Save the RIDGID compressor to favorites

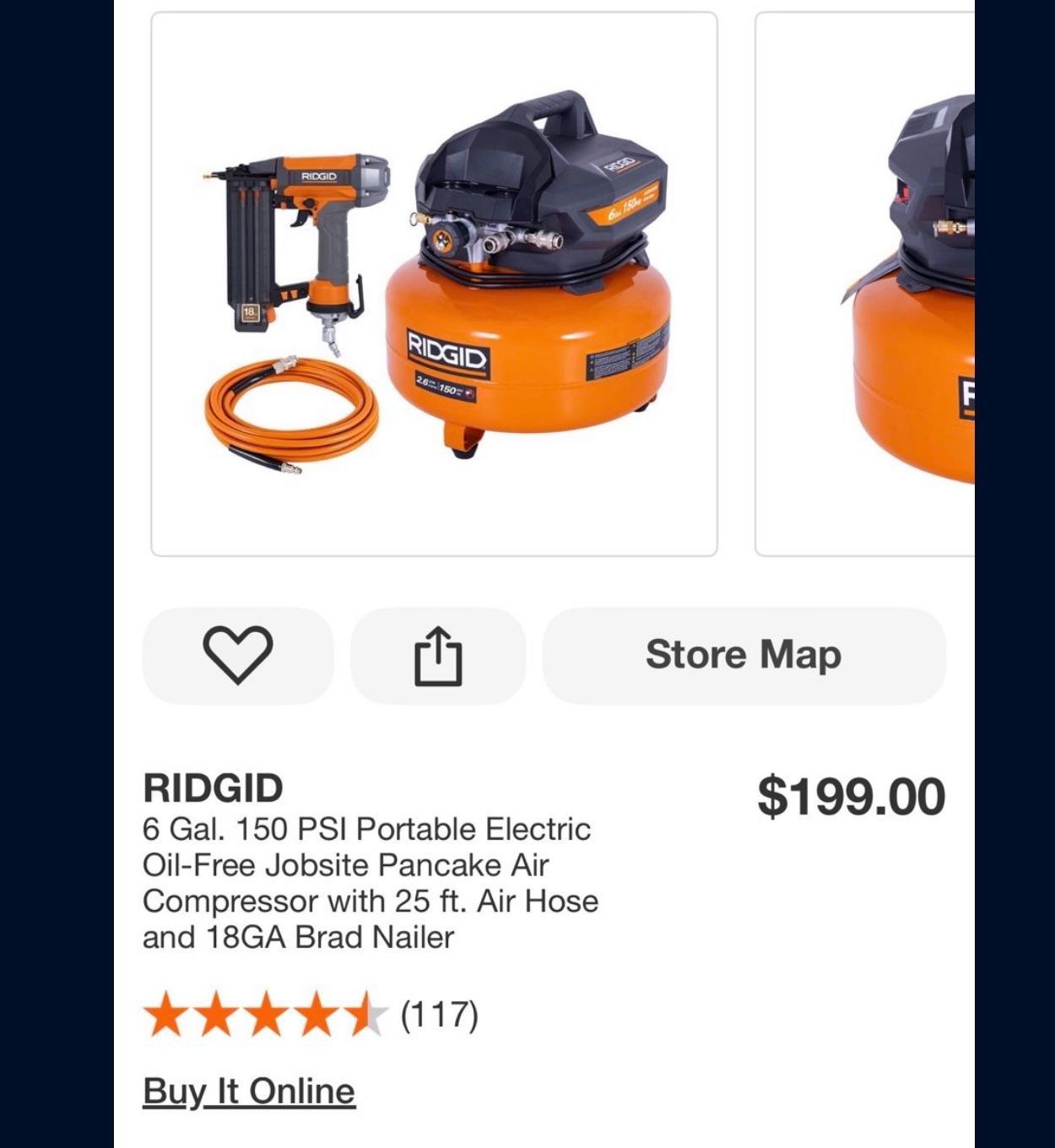238,655
